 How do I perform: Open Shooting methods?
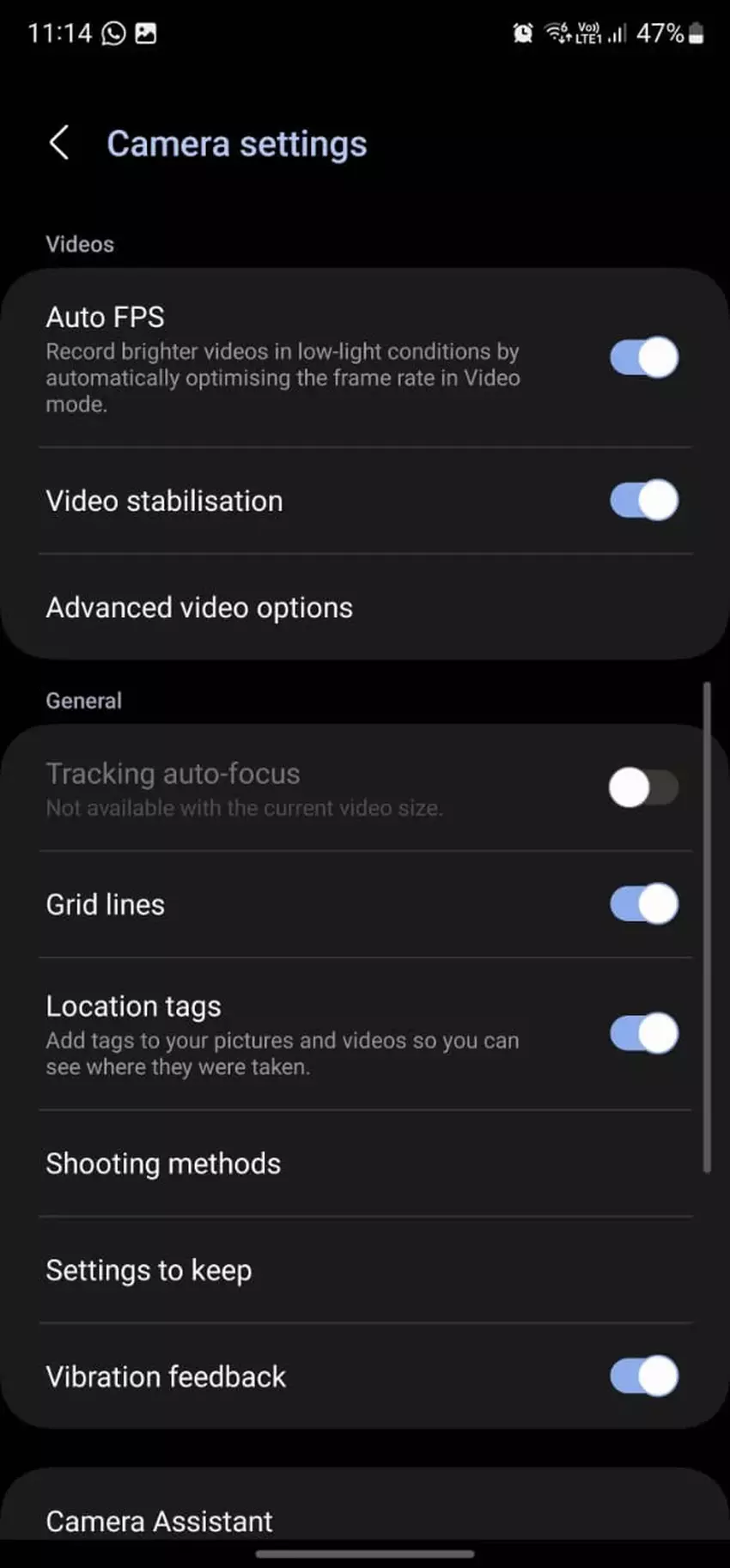pos(163,1164)
